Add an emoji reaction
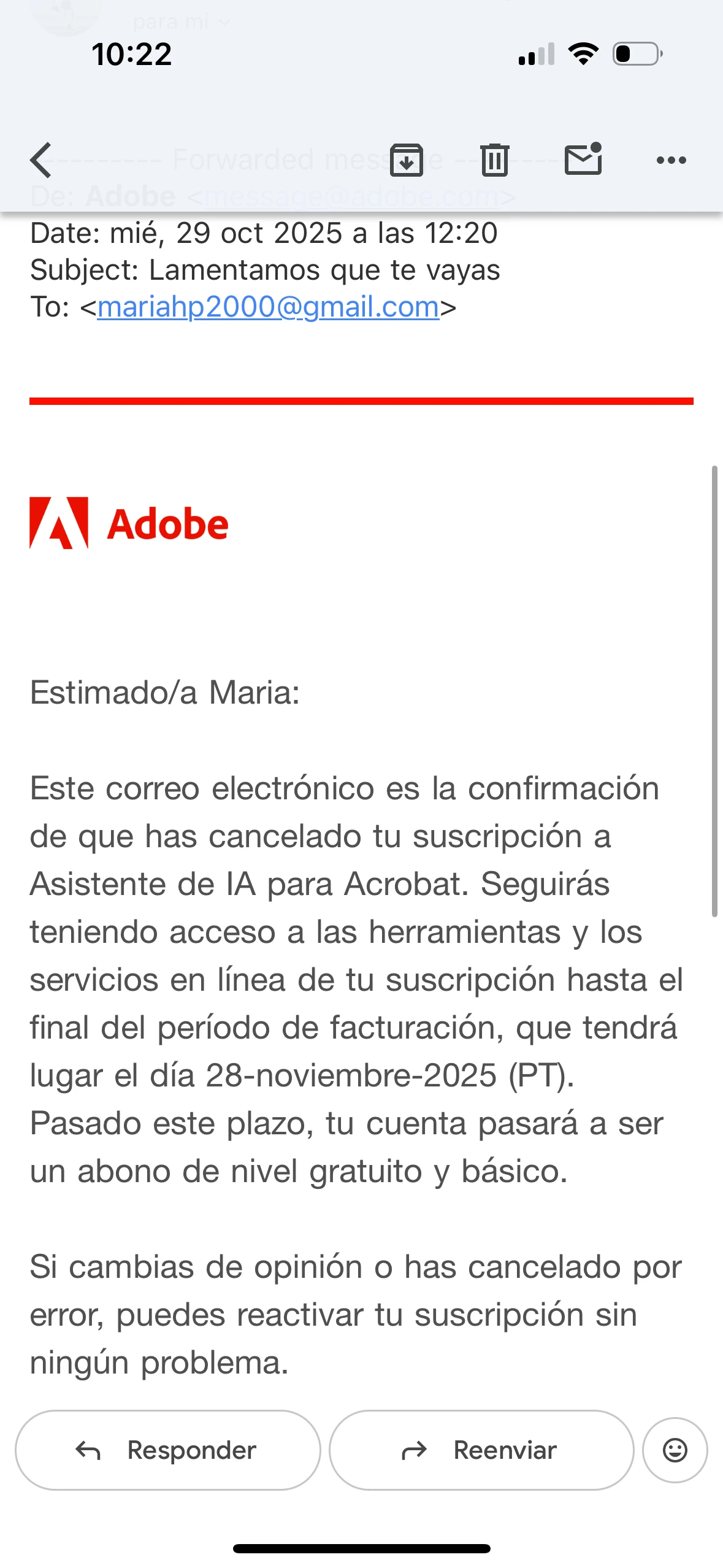723x1568 pixels. (675, 1450)
